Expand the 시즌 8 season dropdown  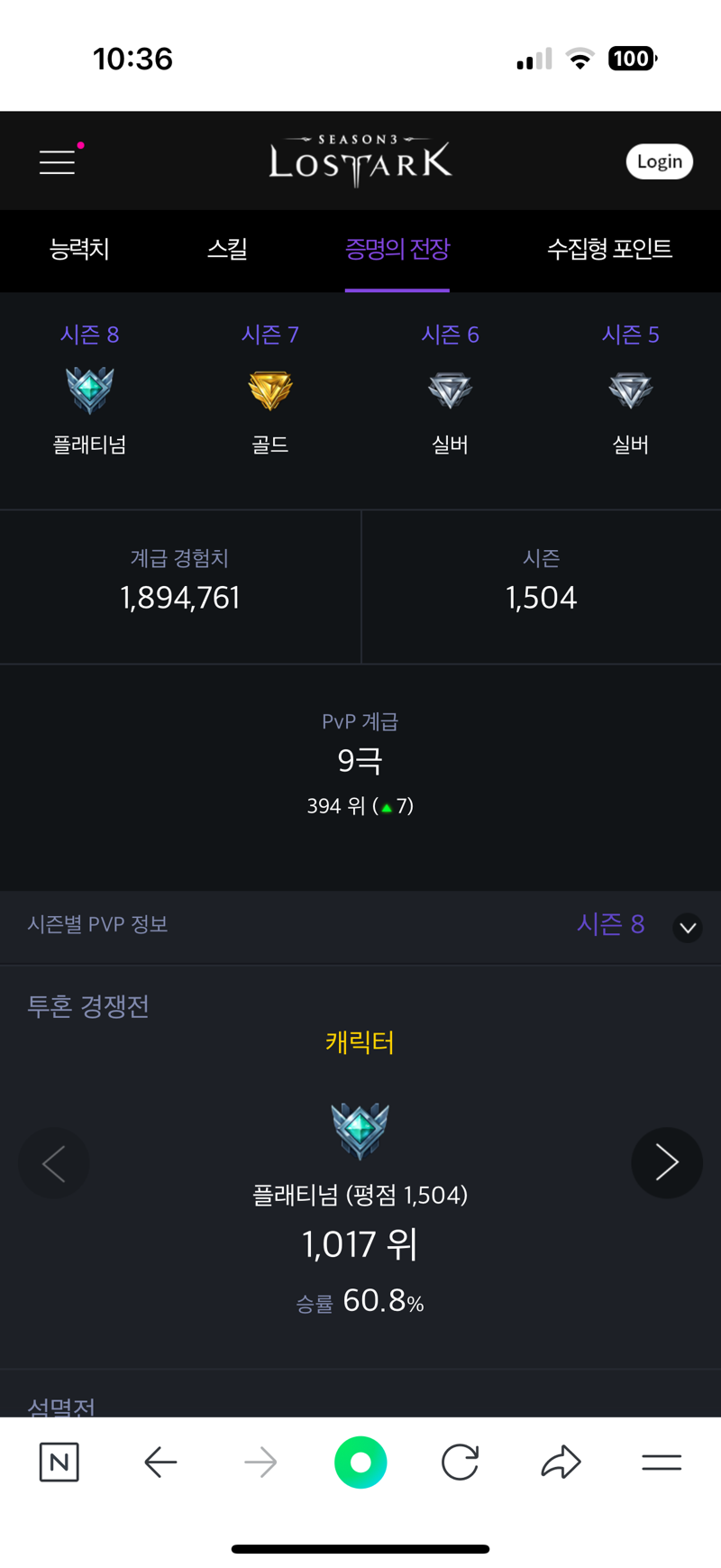pos(687,927)
